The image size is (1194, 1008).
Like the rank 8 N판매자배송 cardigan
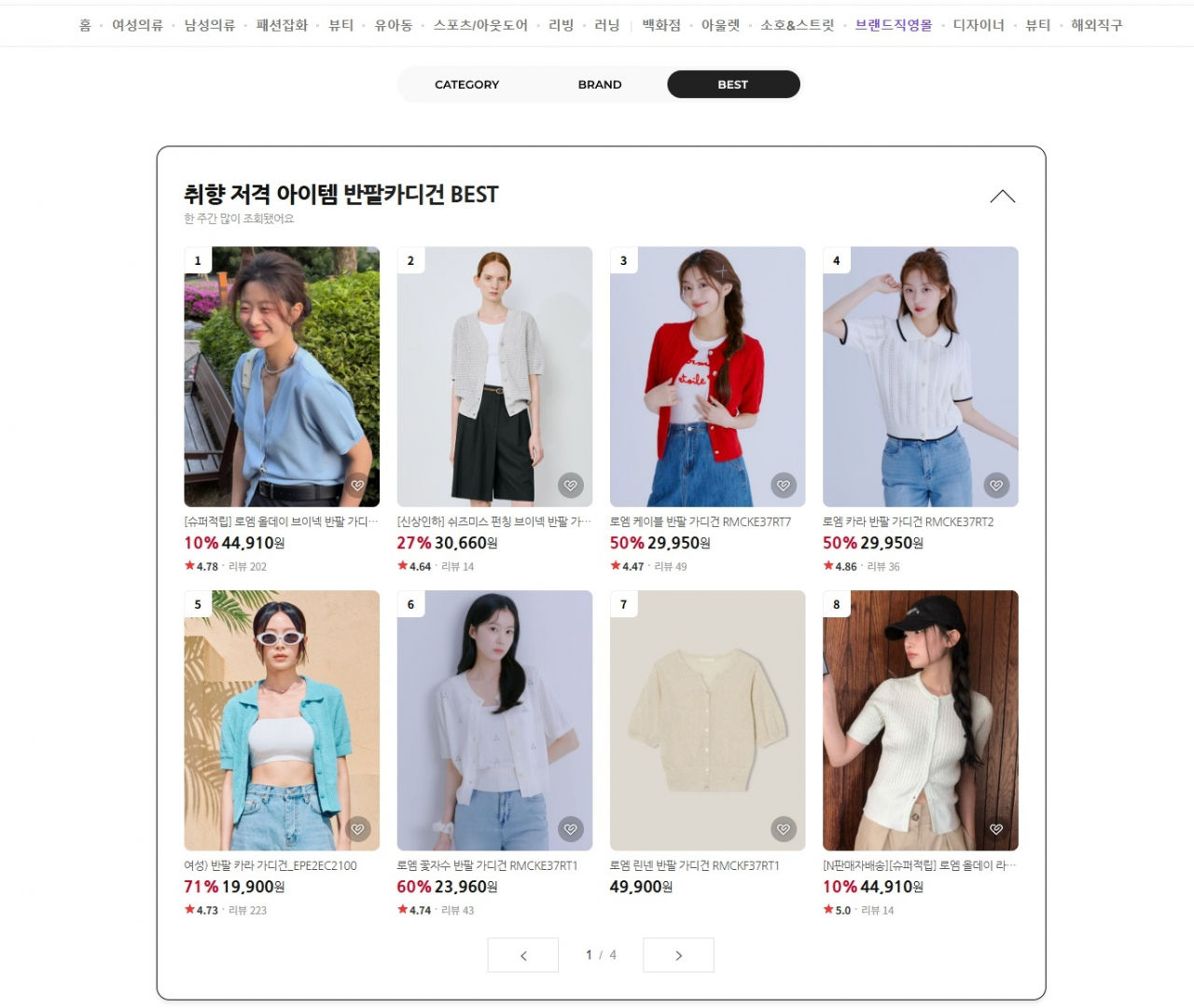(x=996, y=829)
